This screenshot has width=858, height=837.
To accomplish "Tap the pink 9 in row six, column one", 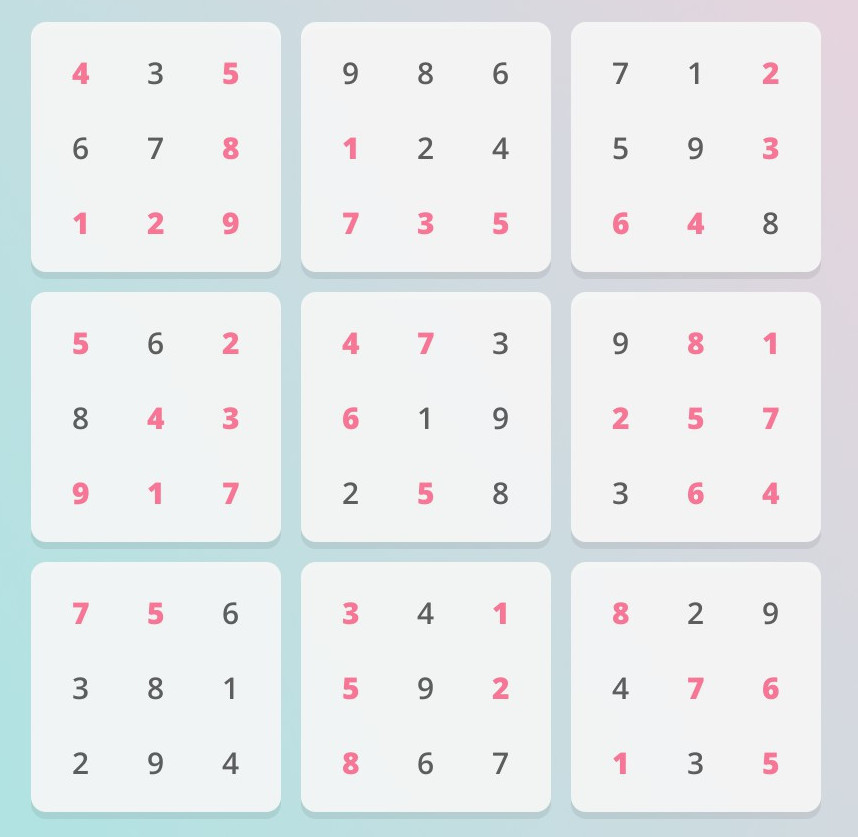I will 80,494.
